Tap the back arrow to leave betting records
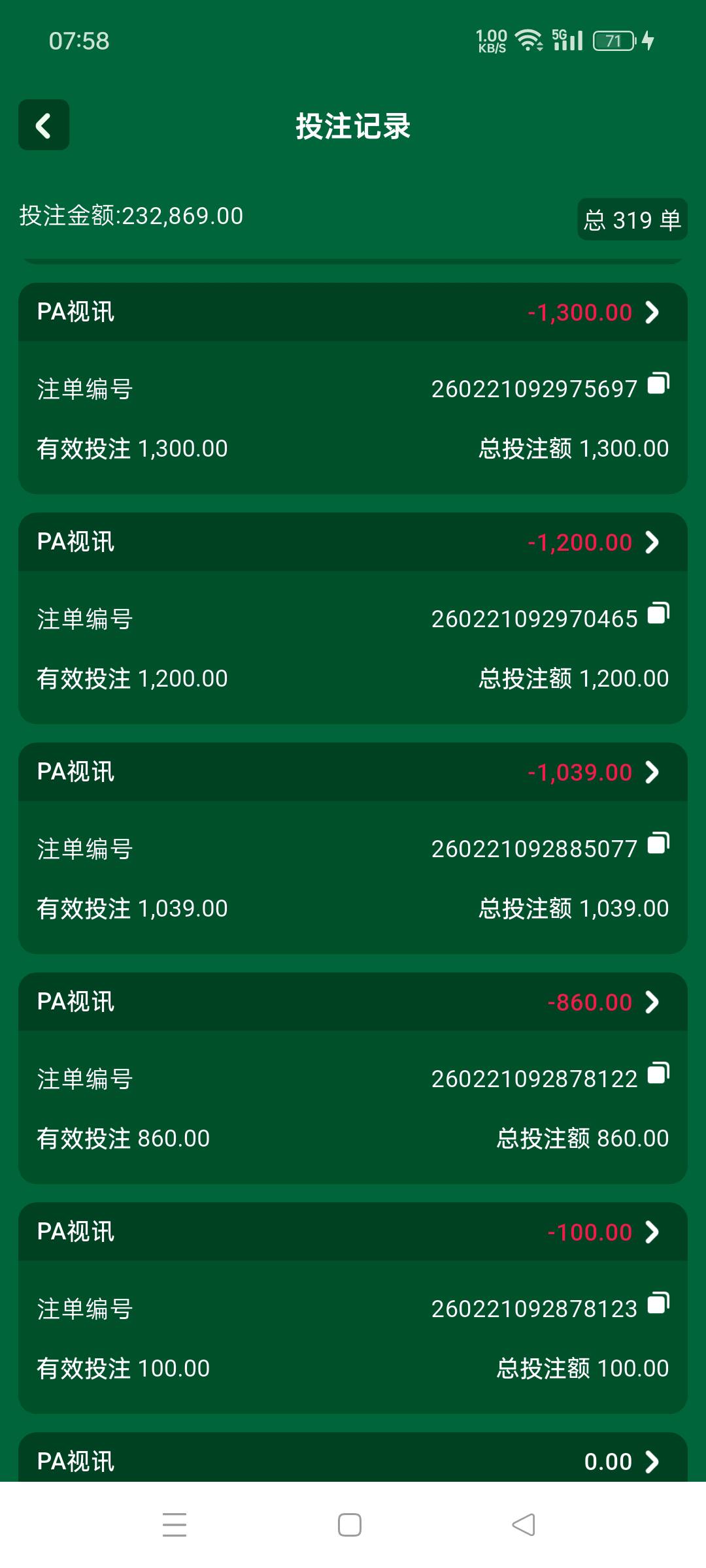Screen dimensions: 706x1568 43,125
